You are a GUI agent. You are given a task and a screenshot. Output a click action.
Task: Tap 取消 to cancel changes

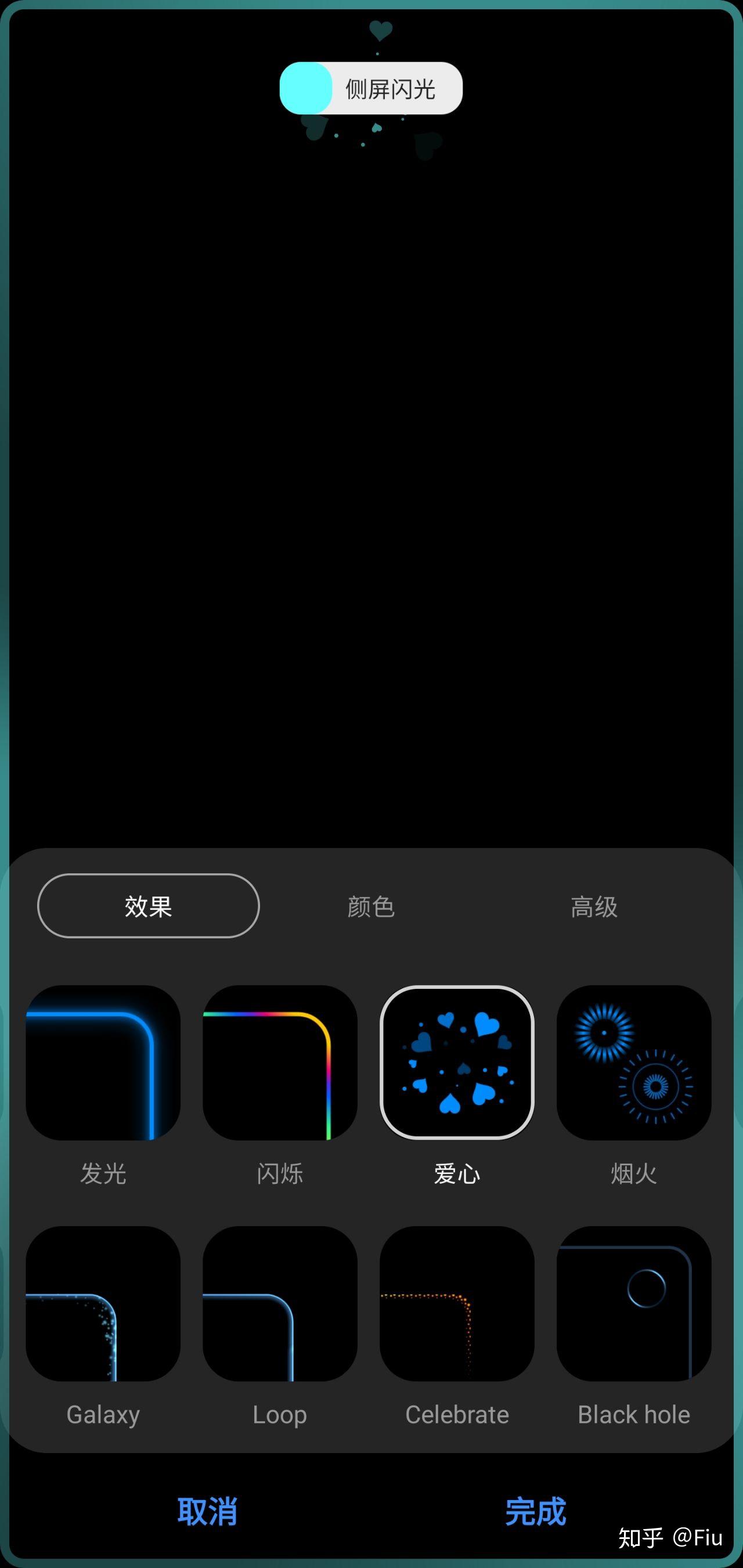(207, 1511)
